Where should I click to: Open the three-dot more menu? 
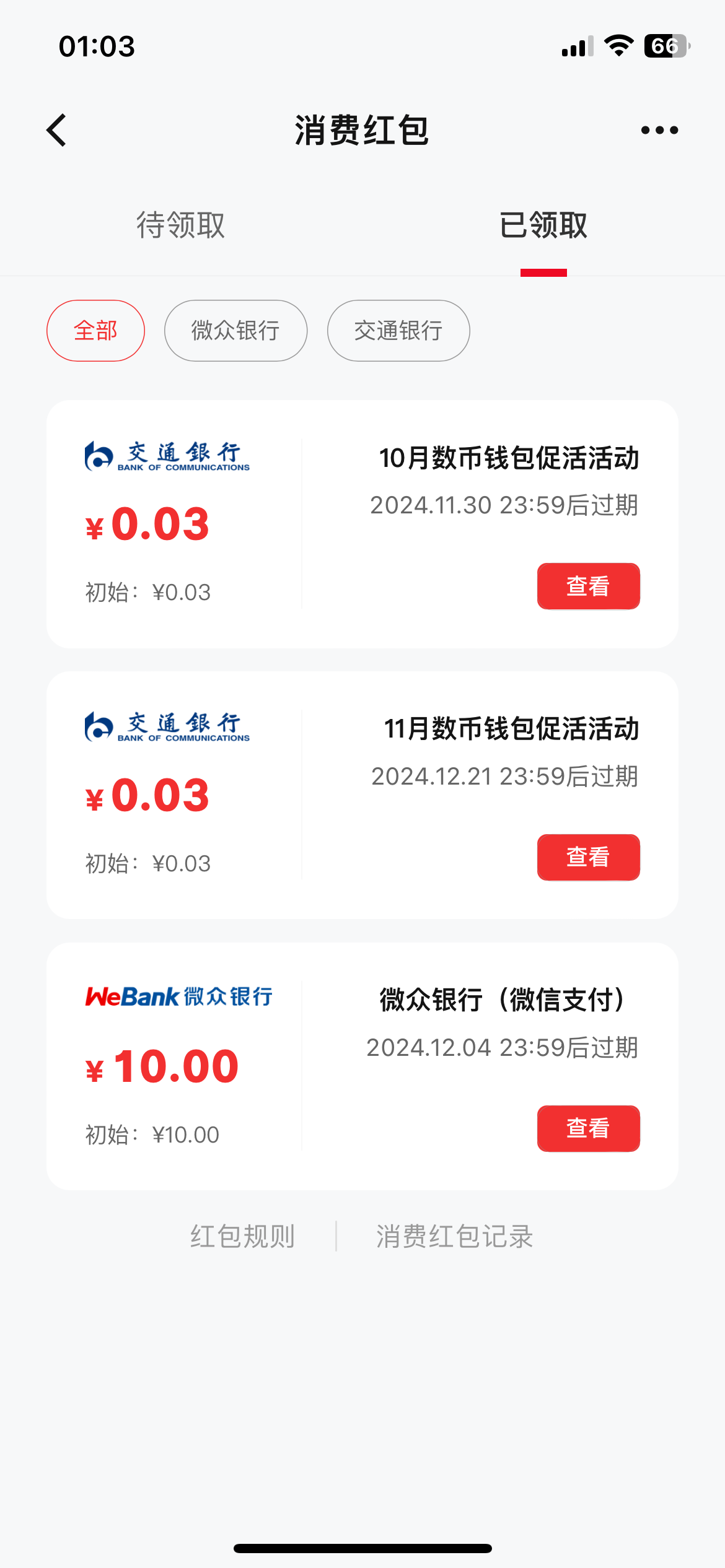[659, 130]
